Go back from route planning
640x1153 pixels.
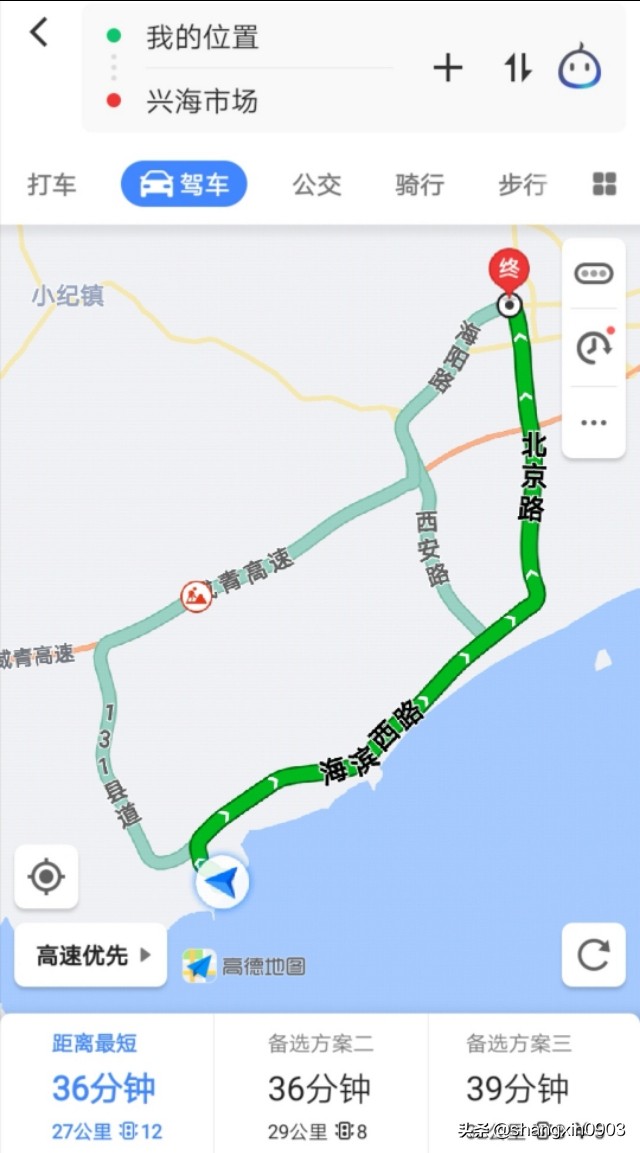point(39,33)
